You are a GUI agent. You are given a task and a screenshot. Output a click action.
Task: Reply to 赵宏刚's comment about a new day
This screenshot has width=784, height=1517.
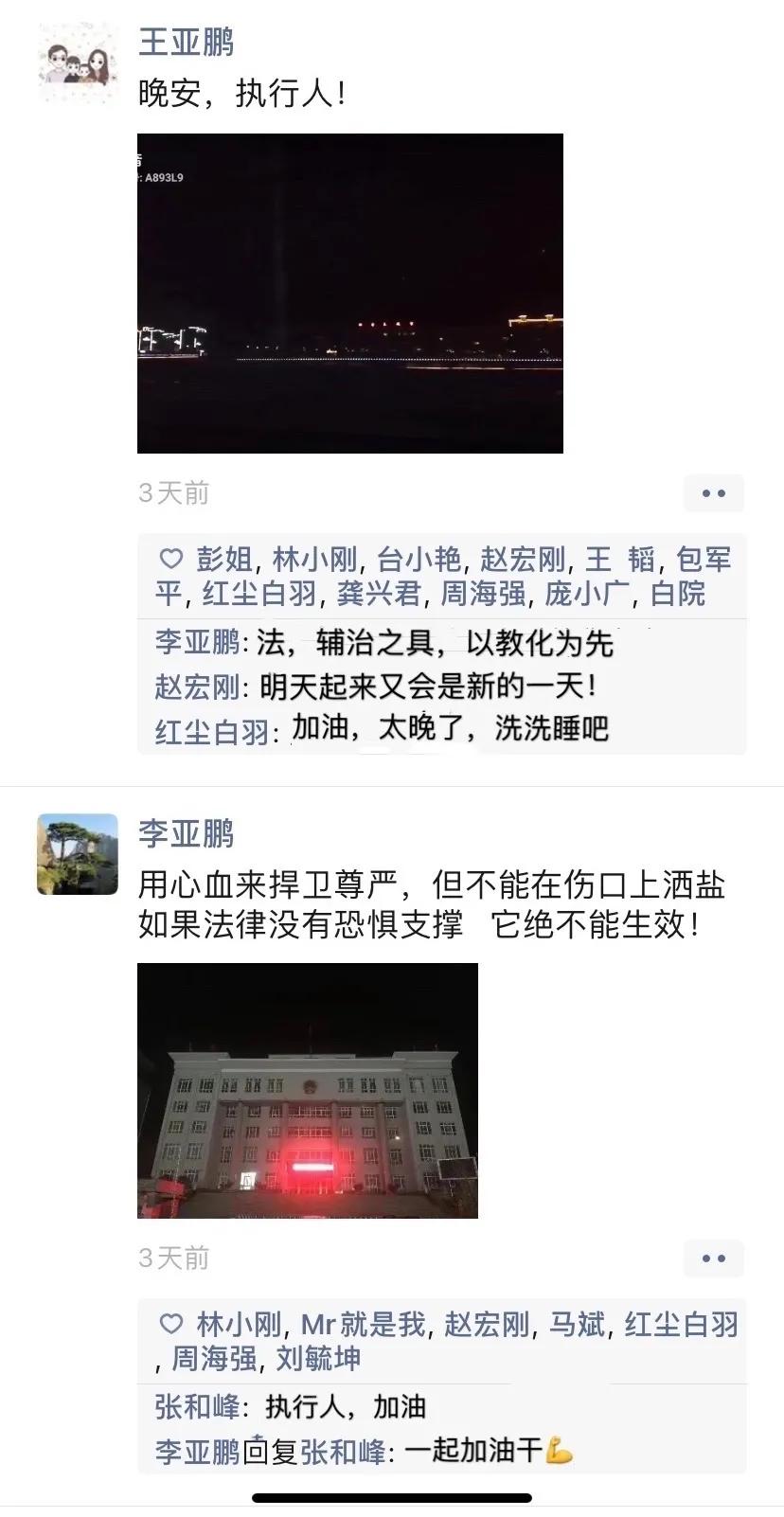pos(428,687)
